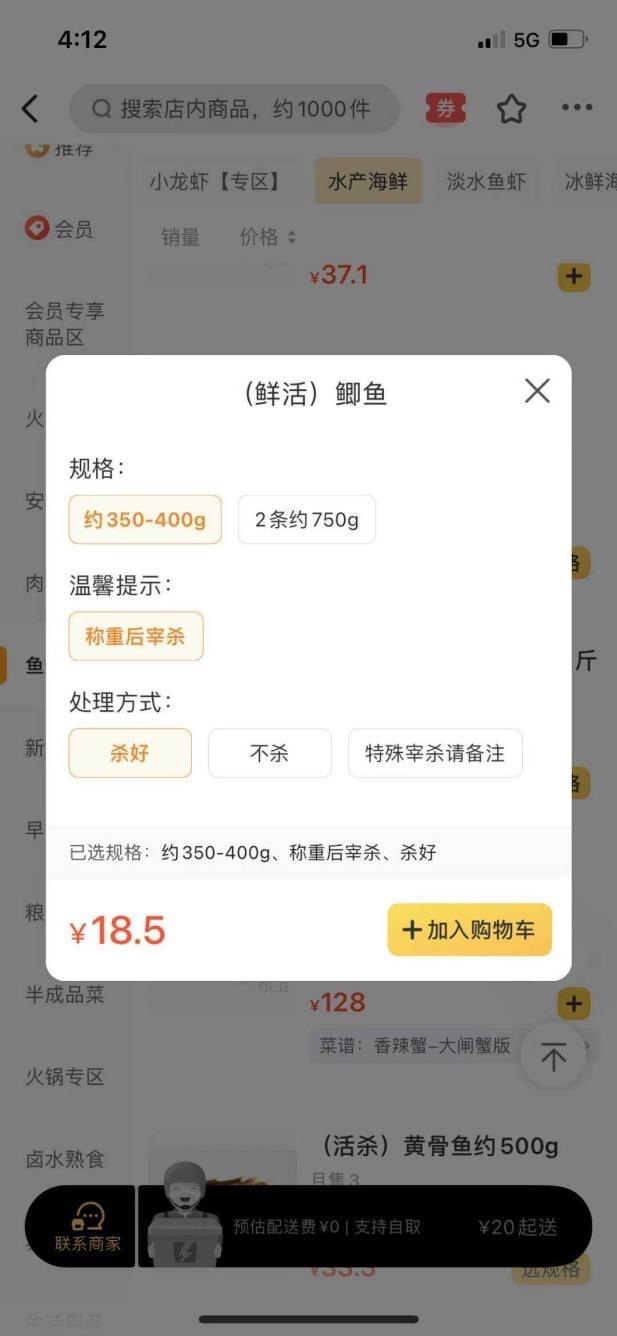Select 杀好 as processing method
This screenshot has width=617, height=1336.
click(130, 753)
